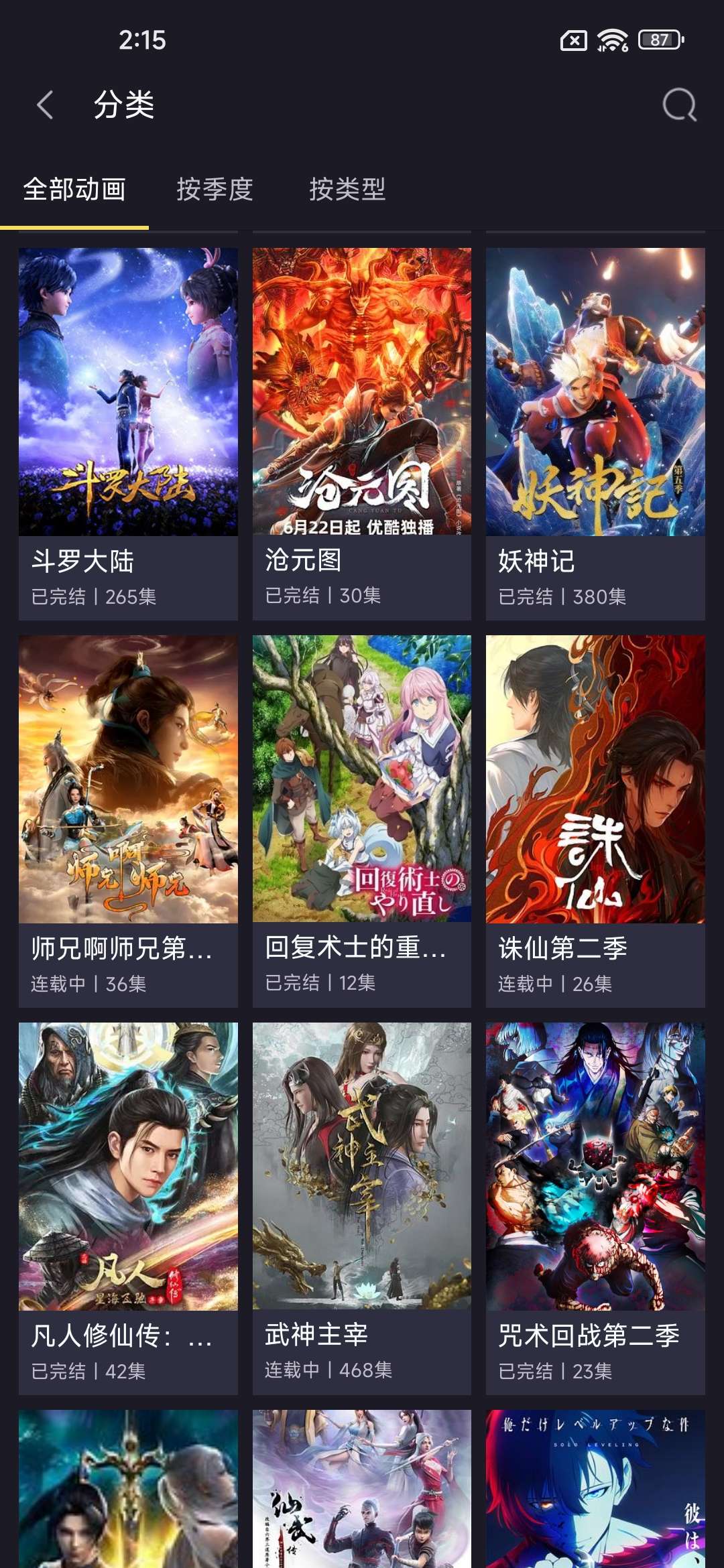The image size is (724, 1568).
Task: View the 妖神记 anime card
Action: (x=595, y=433)
